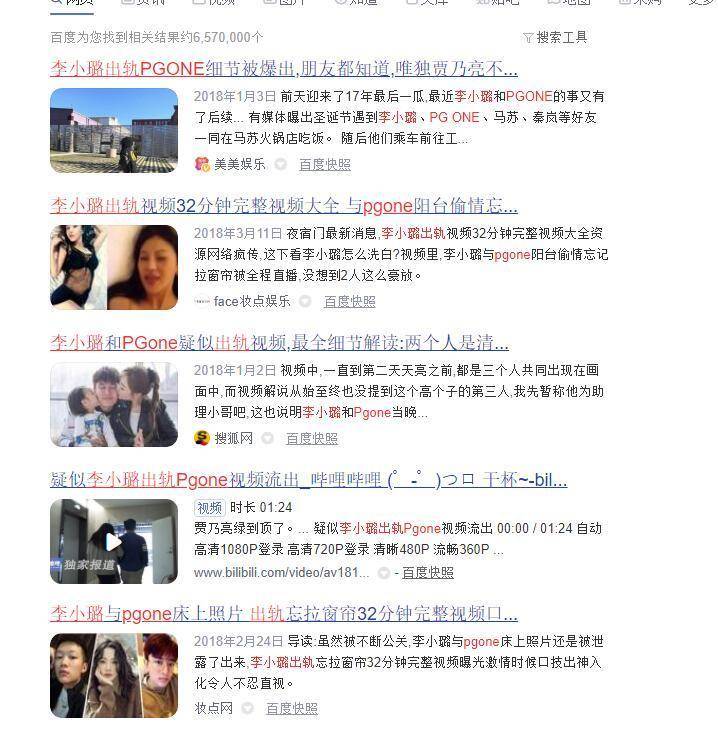The height and width of the screenshot is (739, 718).
Task: Open the 美美娱乐 source link
Action: point(239,164)
